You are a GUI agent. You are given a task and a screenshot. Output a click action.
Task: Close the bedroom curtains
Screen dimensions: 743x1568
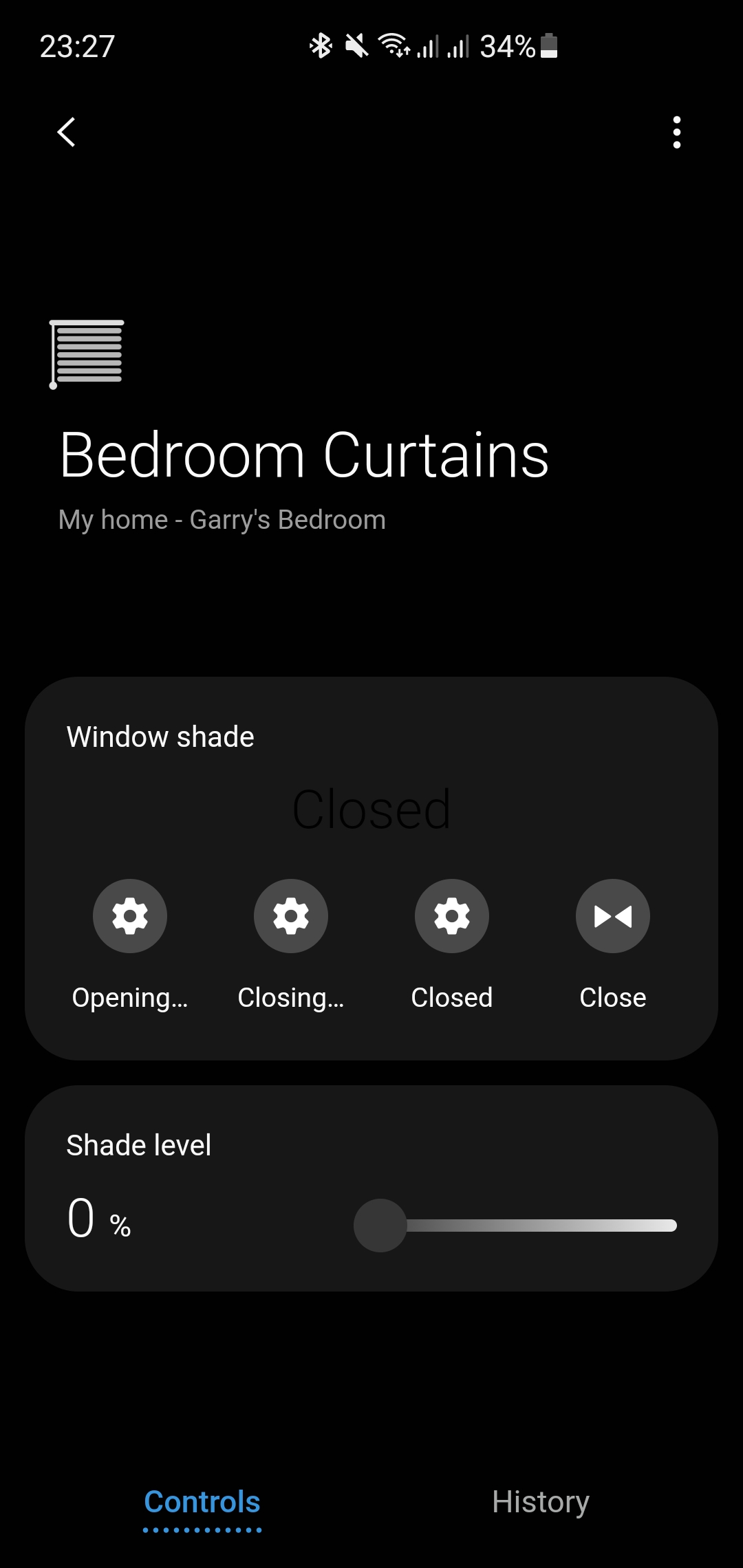click(613, 916)
